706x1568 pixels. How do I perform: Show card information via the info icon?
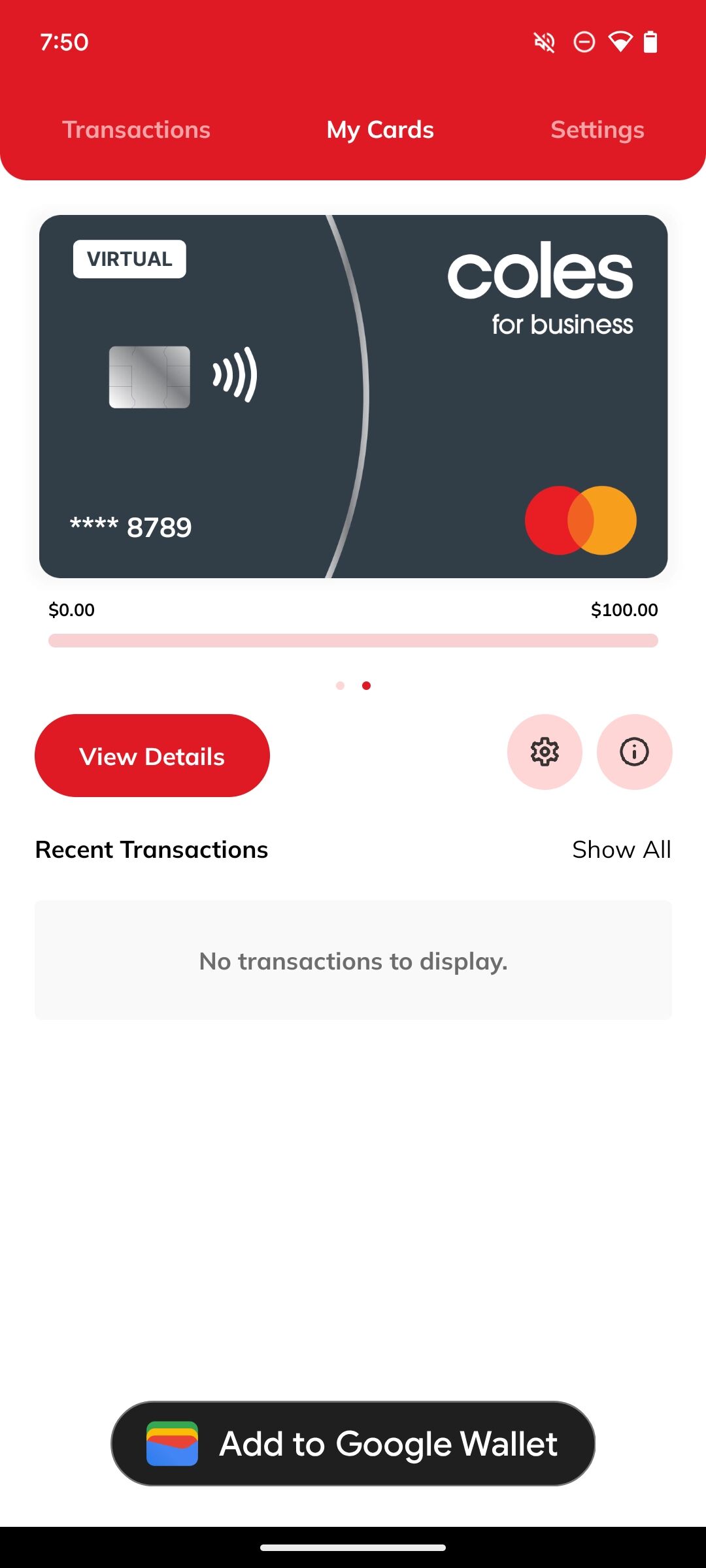tap(634, 752)
